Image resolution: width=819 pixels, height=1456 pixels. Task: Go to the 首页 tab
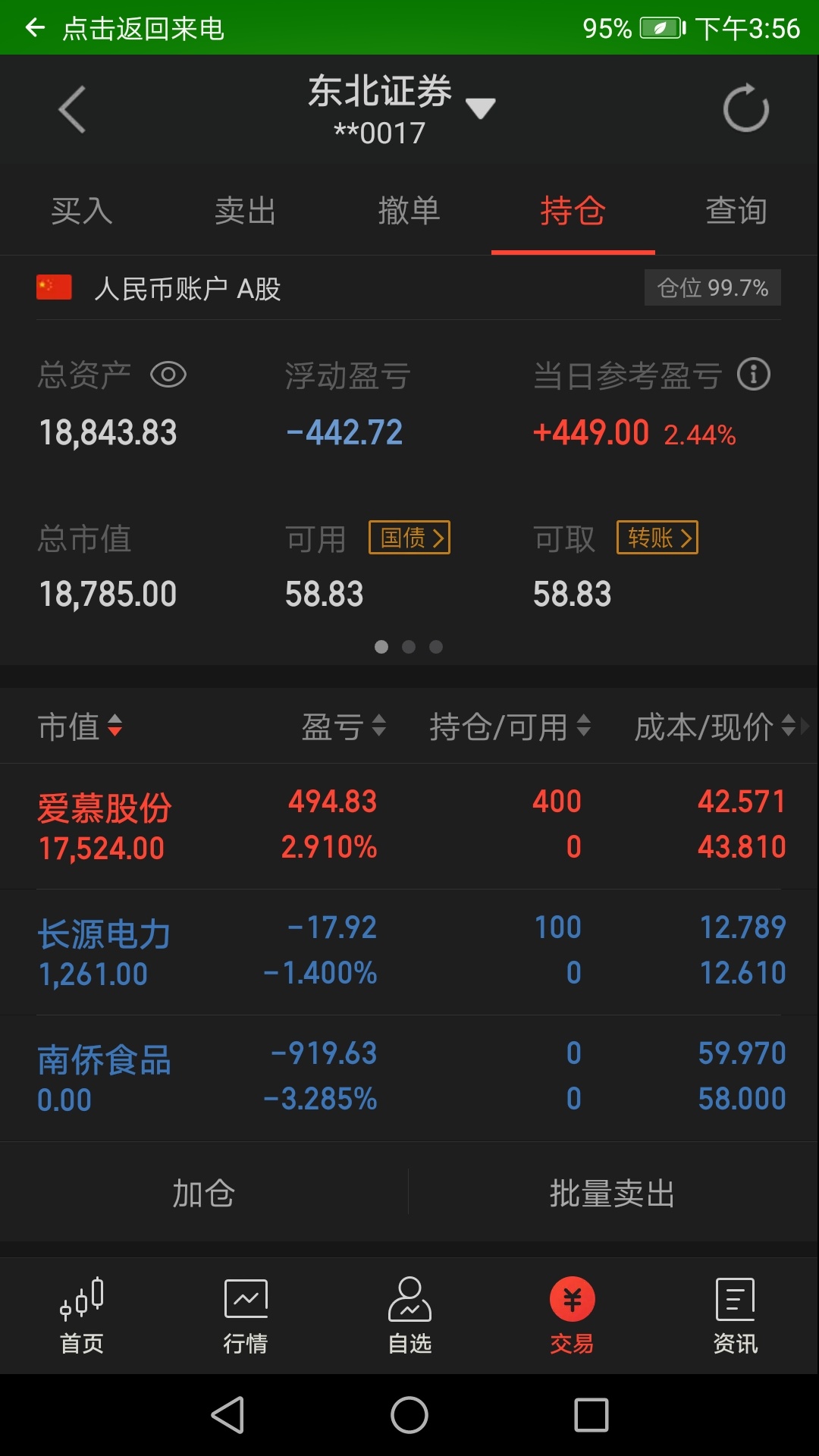point(82,1316)
